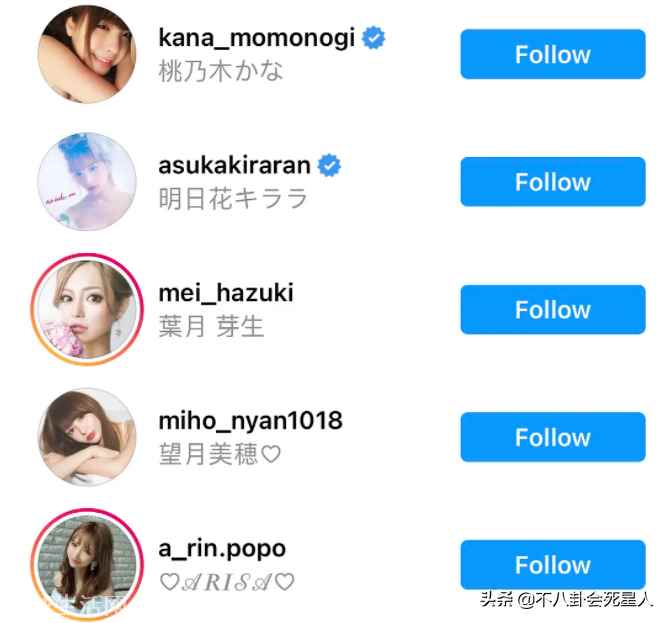This screenshot has width=669, height=623.
Task: Follow miho_nyan1018
Action: (552, 437)
